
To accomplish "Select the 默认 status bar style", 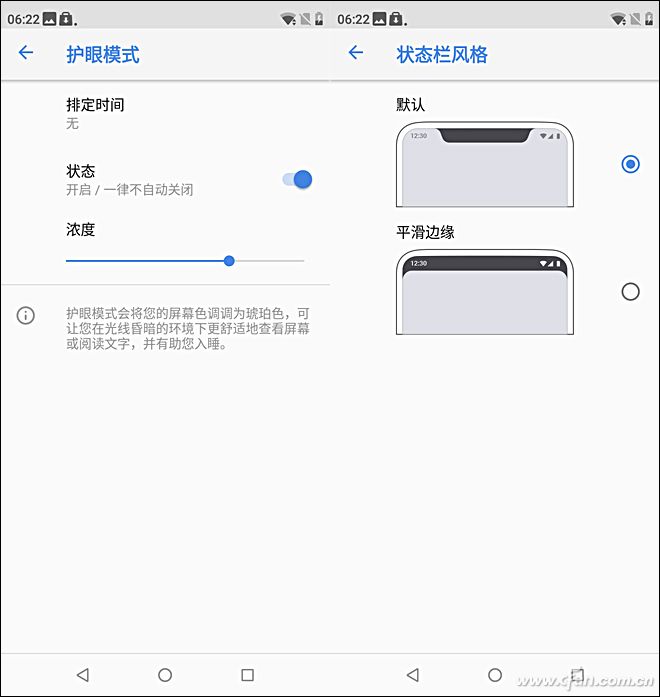I will (630, 164).
